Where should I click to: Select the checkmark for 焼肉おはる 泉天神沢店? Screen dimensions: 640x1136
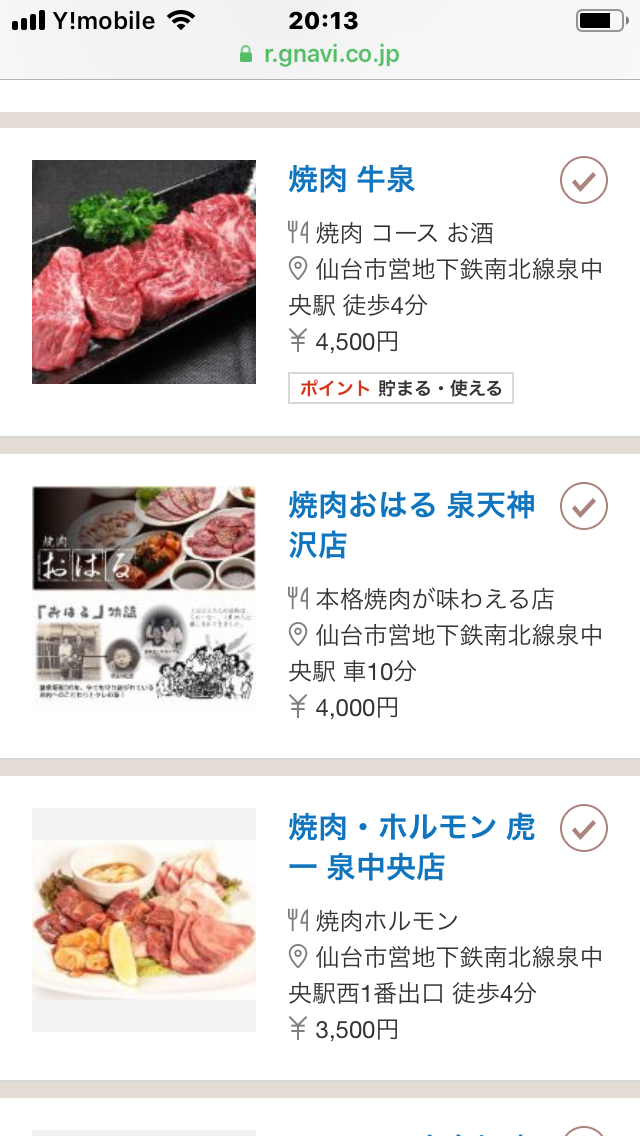[x=584, y=506]
